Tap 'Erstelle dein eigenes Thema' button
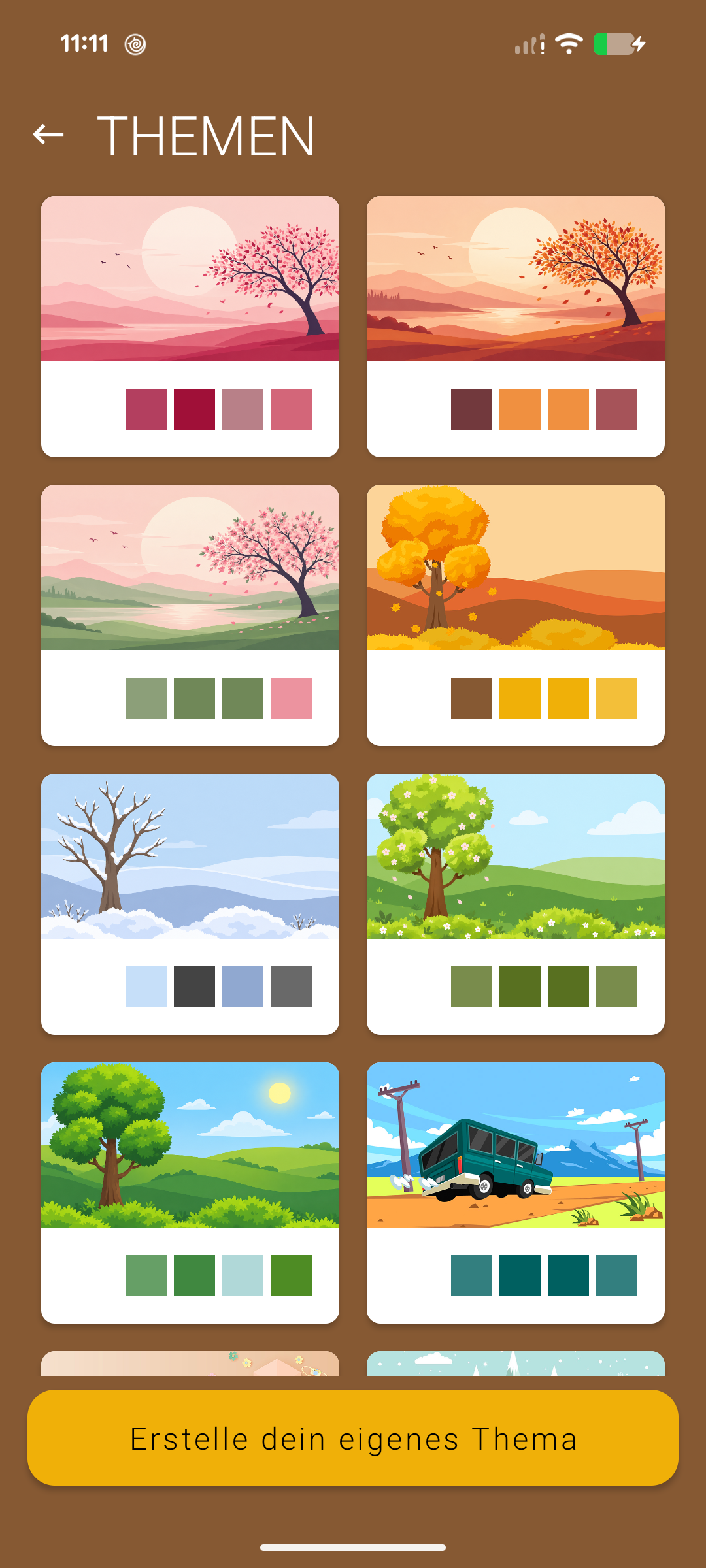The width and height of the screenshot is (706, 1568). (353, 1438)
